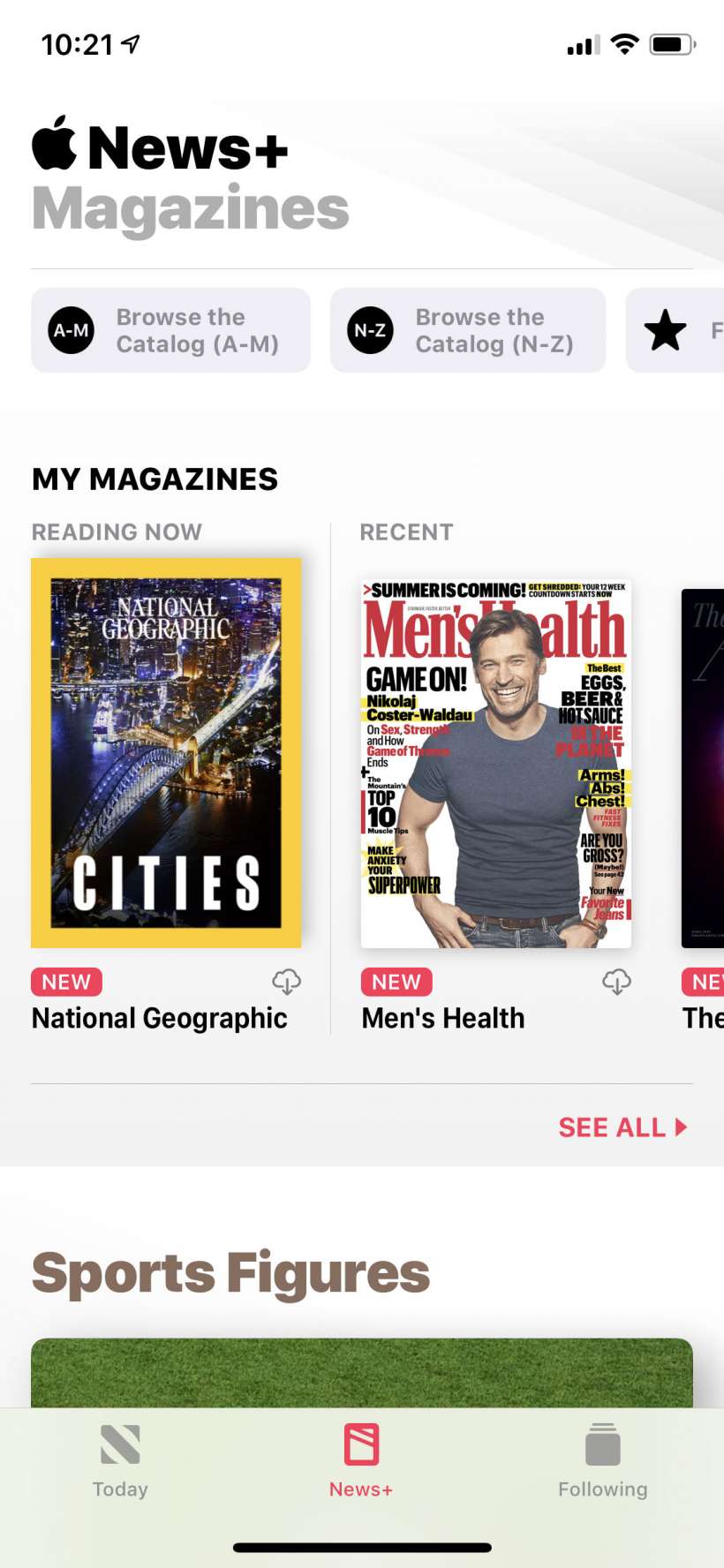
Task: Open the dark magazine cover after Men's Health
Action: pyautogui.click(x=704, y=768)
